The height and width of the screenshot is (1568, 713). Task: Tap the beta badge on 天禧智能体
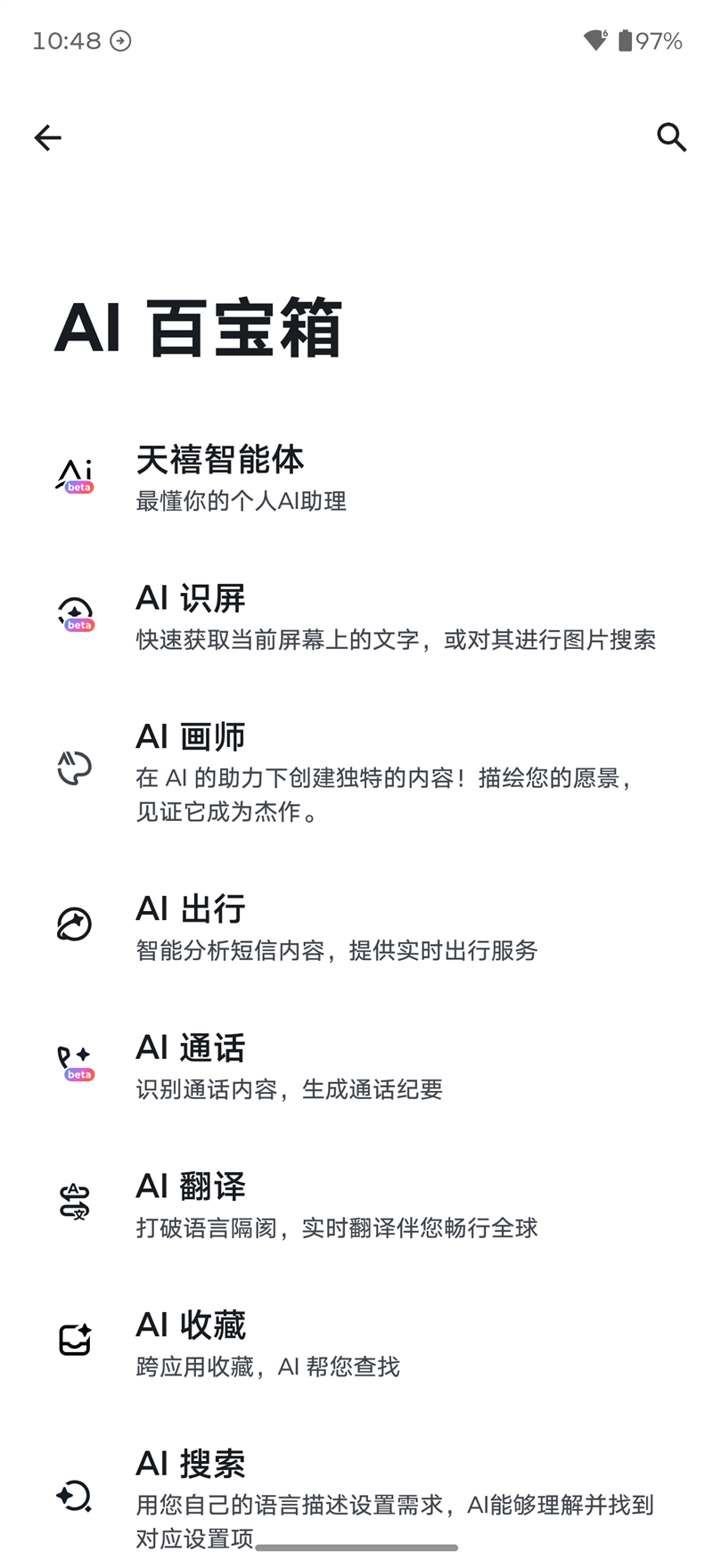(78, 488)
